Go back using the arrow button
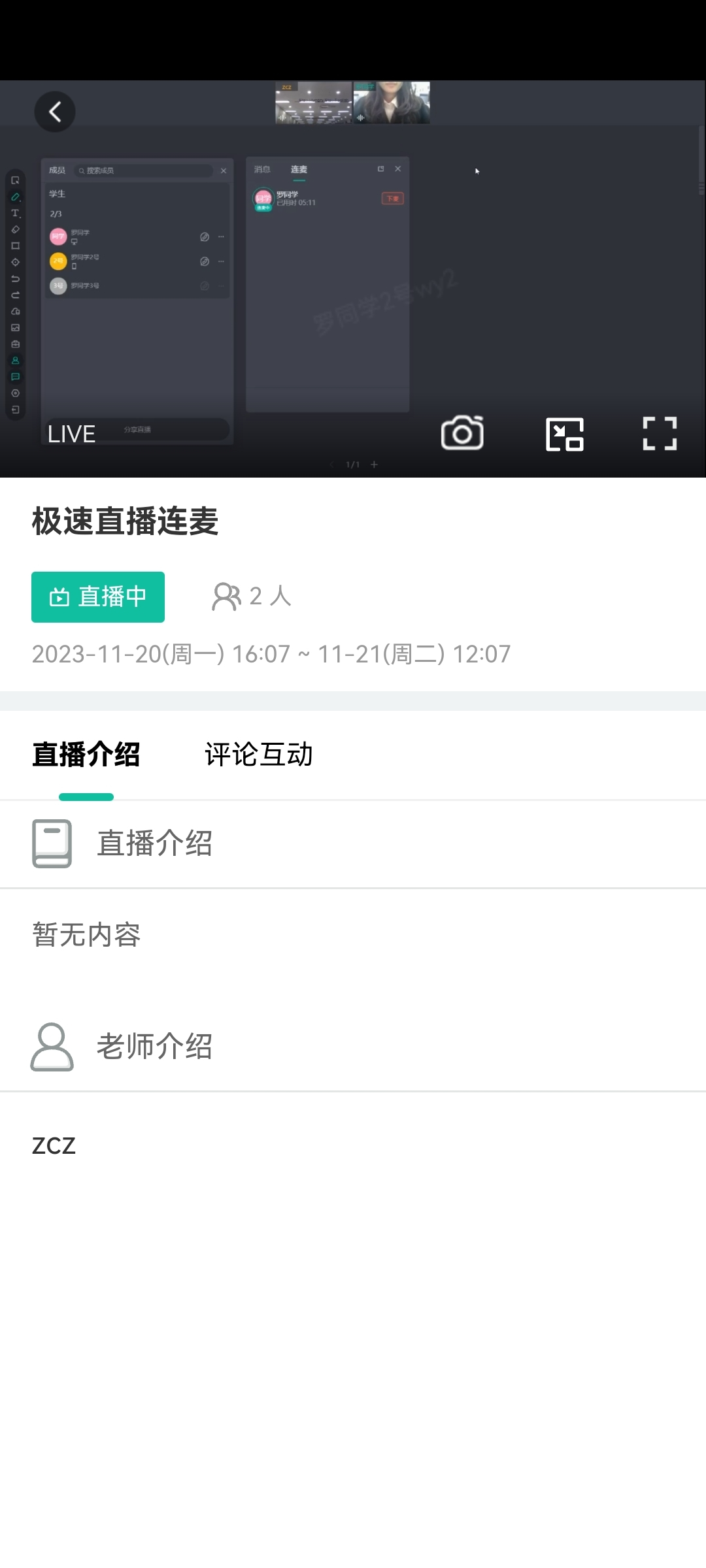 55,112
